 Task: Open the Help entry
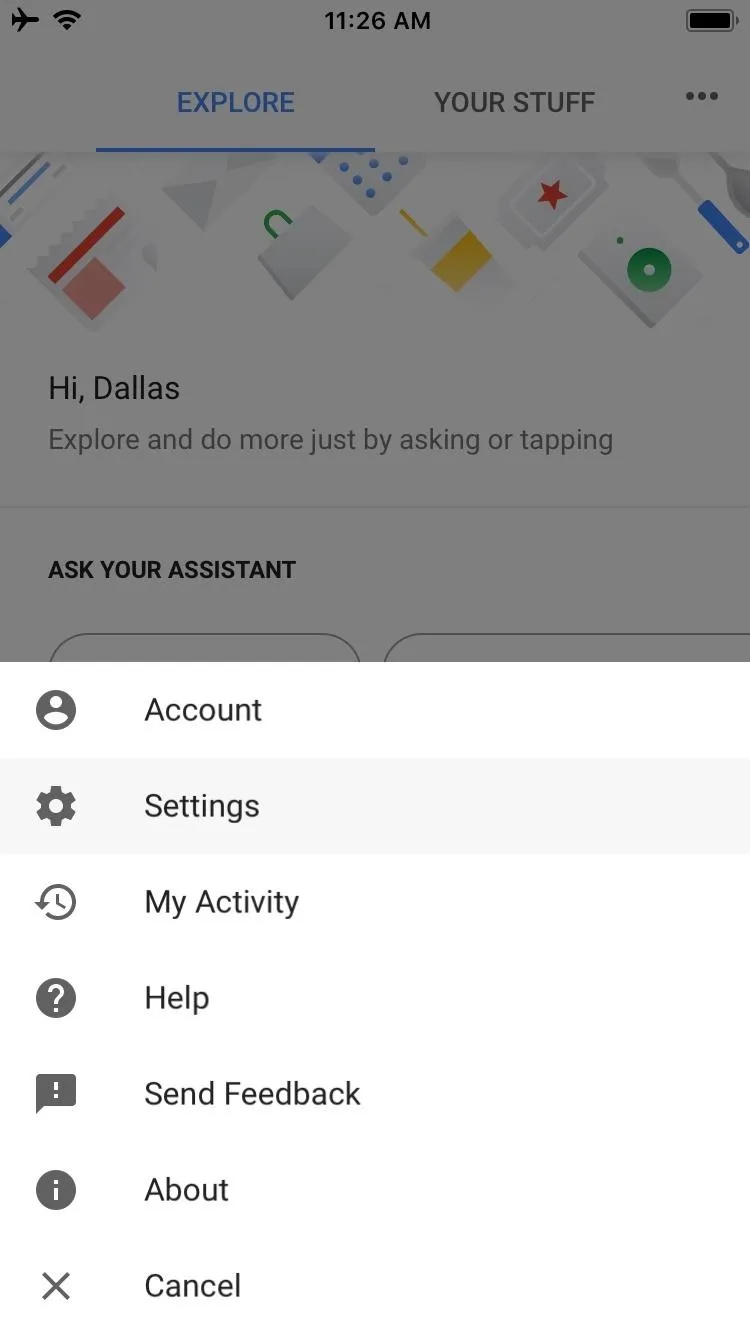click(375, 998)
